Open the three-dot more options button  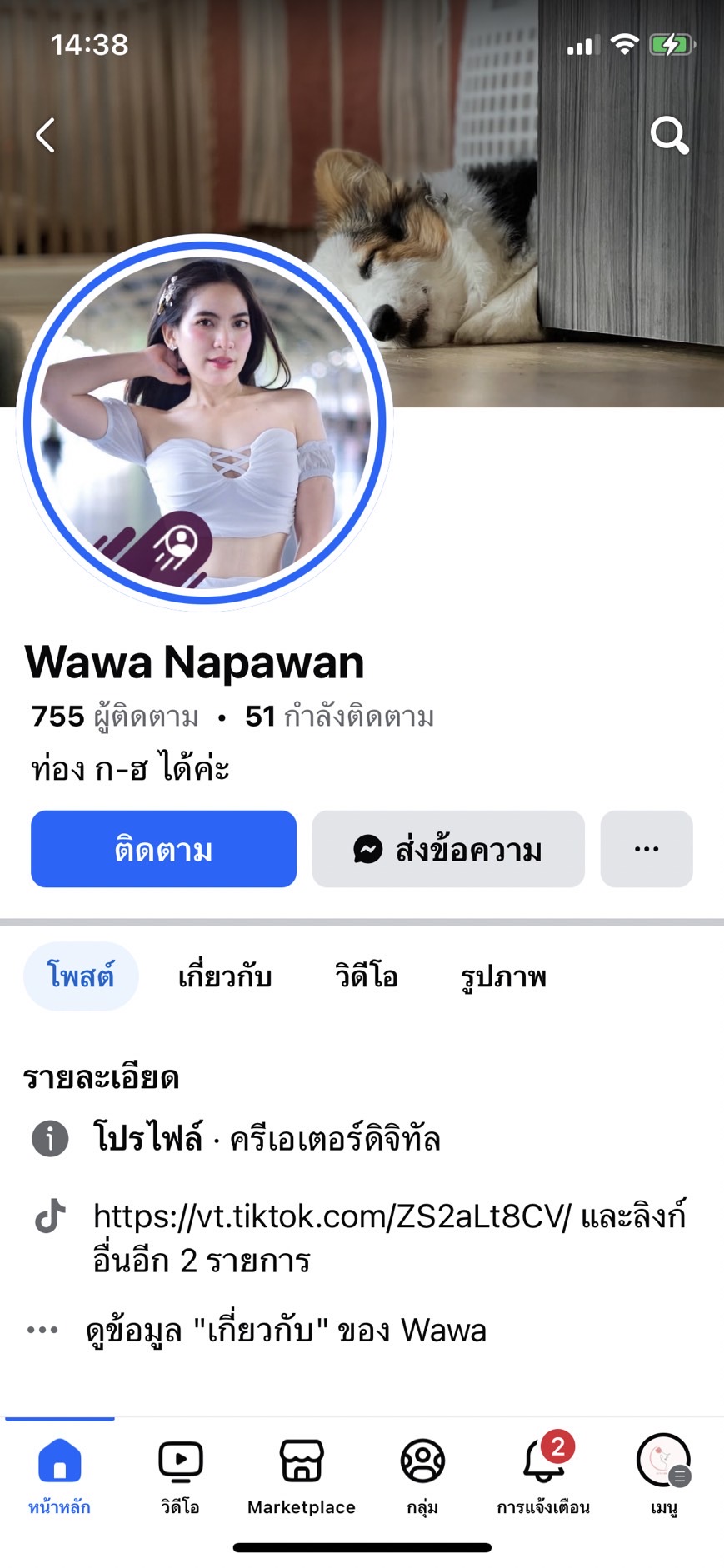tap(646, 849)
